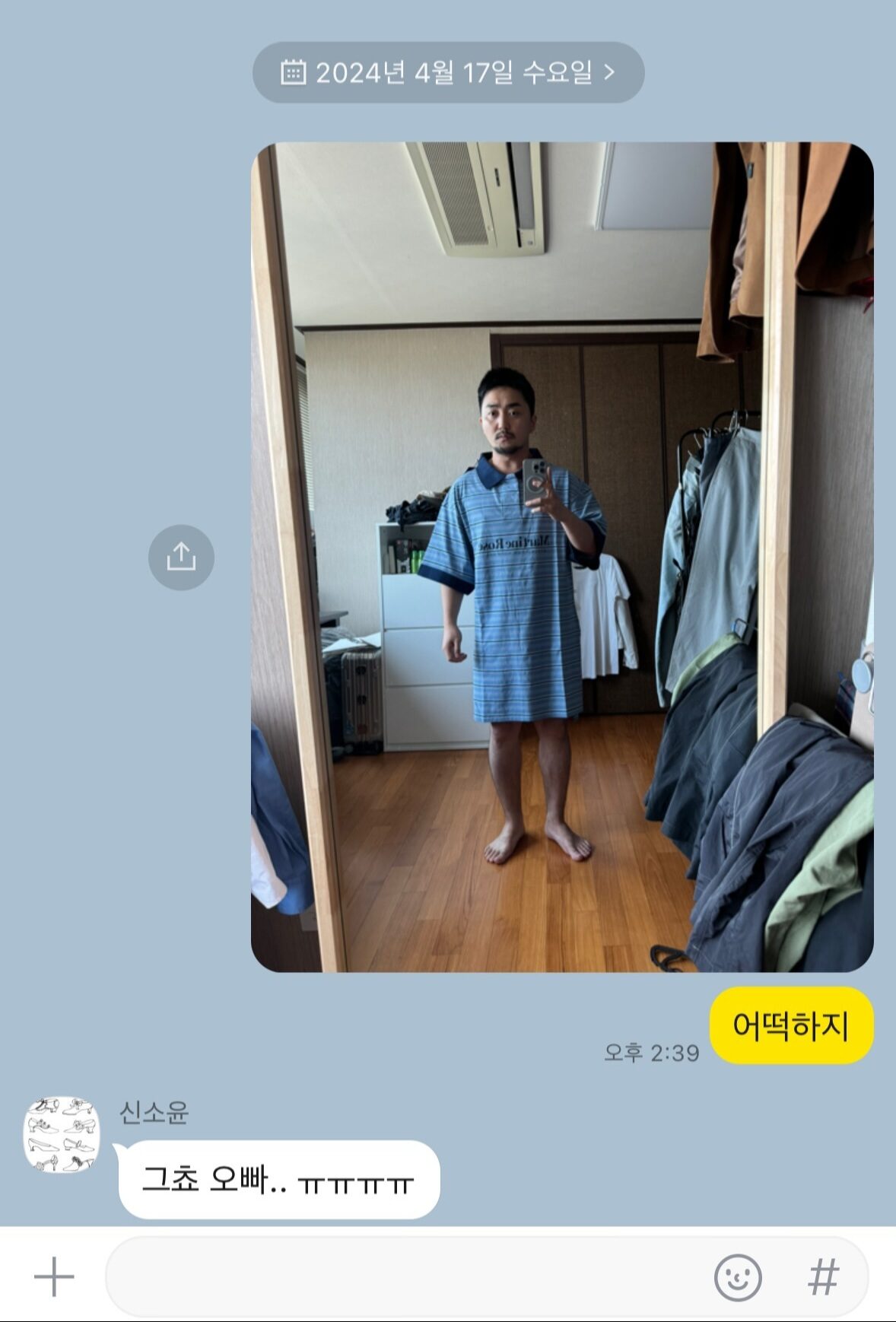The height and width of the screenshot is (1322, 896).
Task: Tap the plus attachment button
Action: [55, 1276]
